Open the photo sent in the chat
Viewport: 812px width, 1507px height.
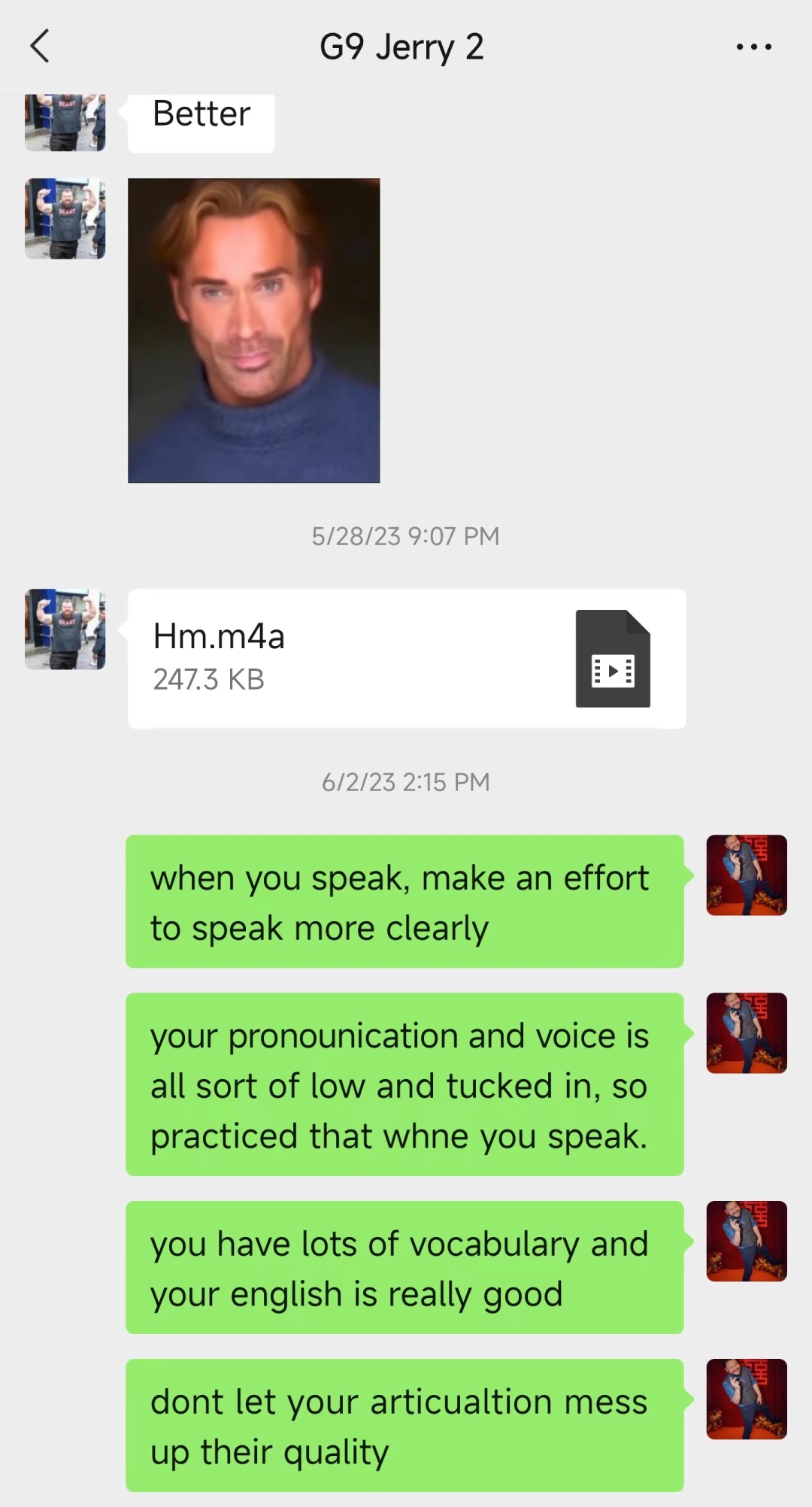point(253,330)
